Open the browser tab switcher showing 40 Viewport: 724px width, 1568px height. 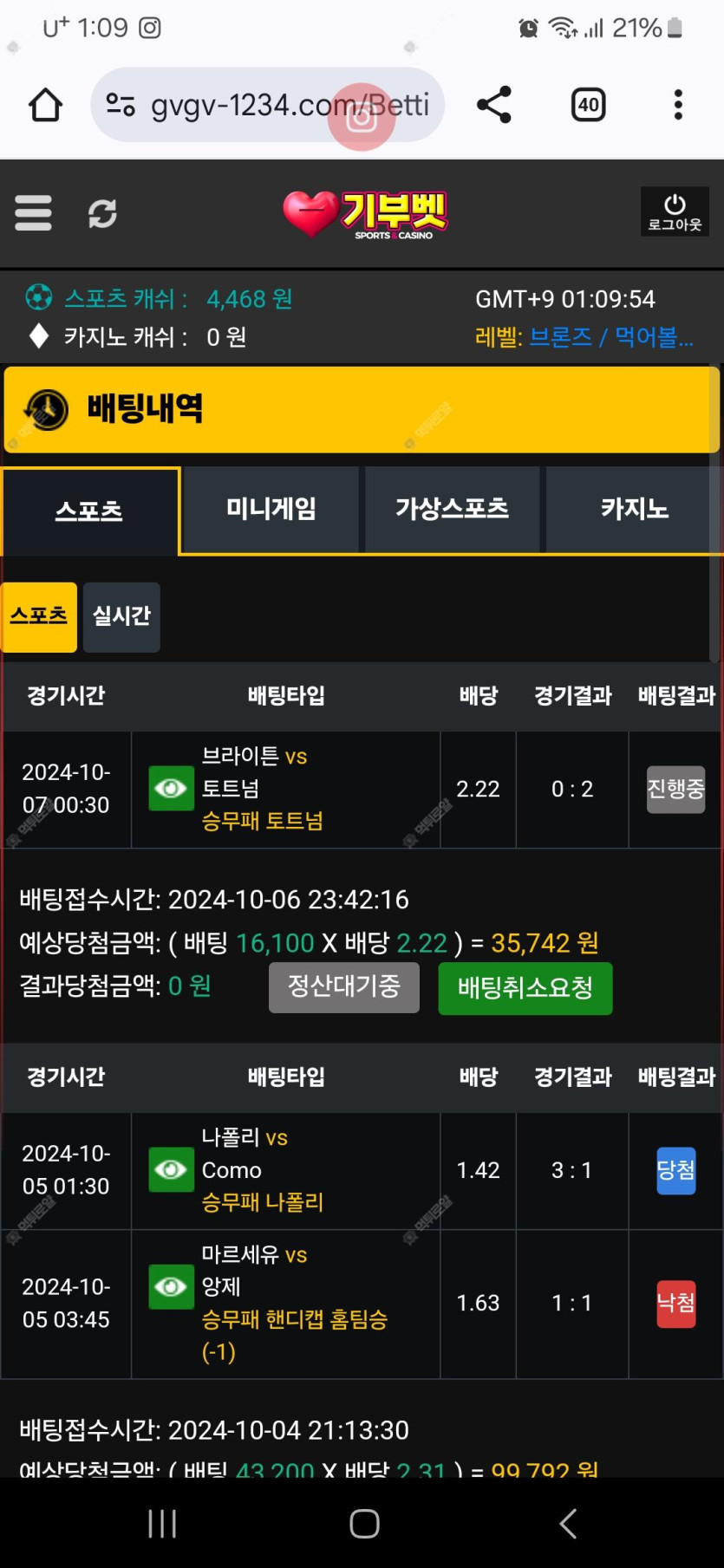coord(588,105)
